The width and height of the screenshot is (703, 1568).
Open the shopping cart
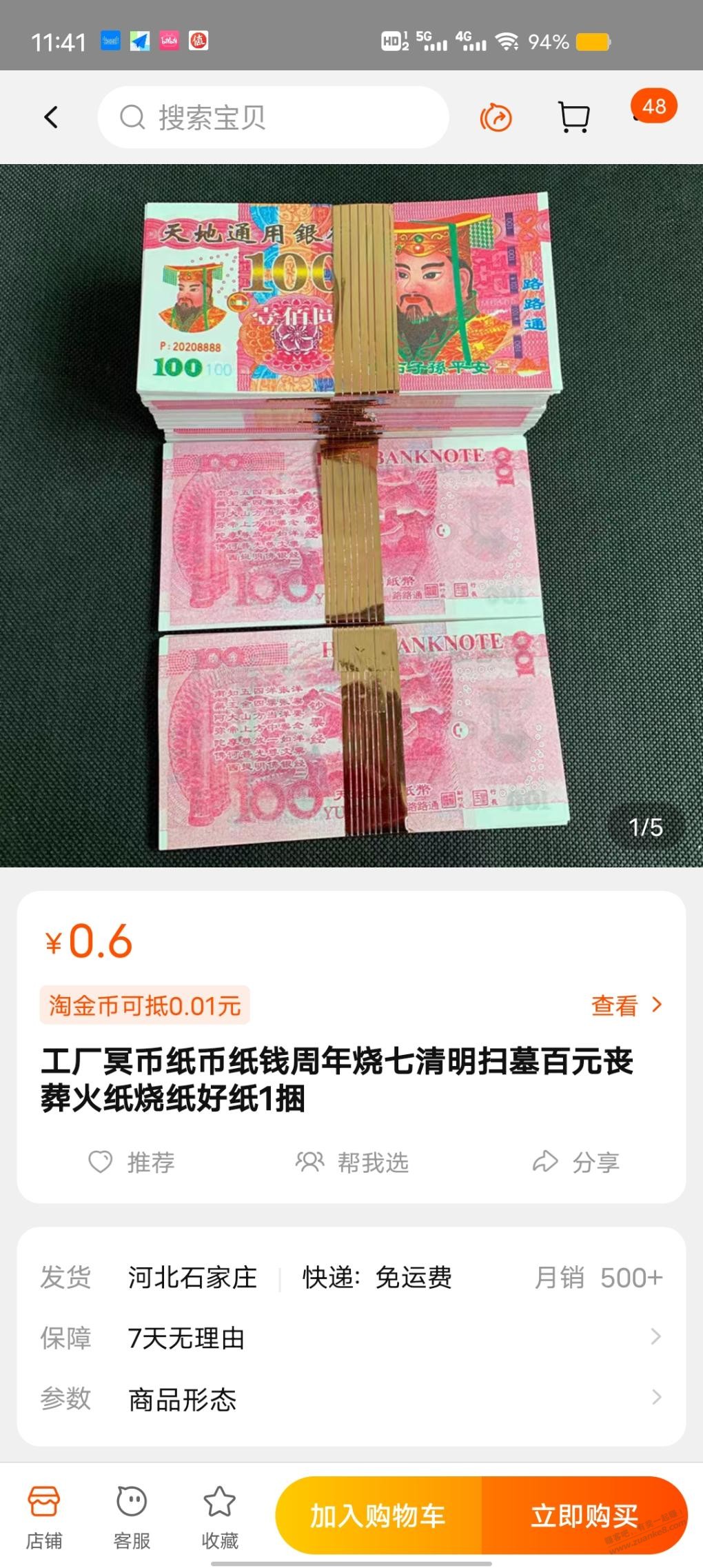pyautogui.click(x=573, y=117)
